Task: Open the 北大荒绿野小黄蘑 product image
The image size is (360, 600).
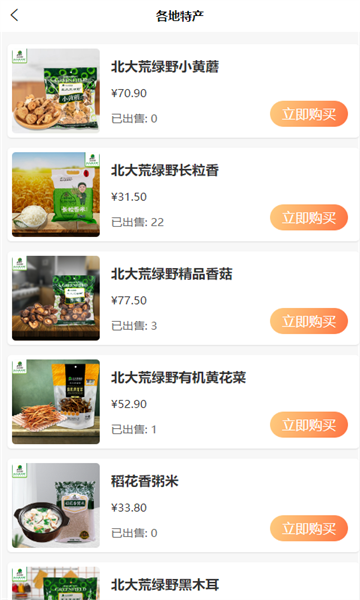Action: tap(56, 91)
